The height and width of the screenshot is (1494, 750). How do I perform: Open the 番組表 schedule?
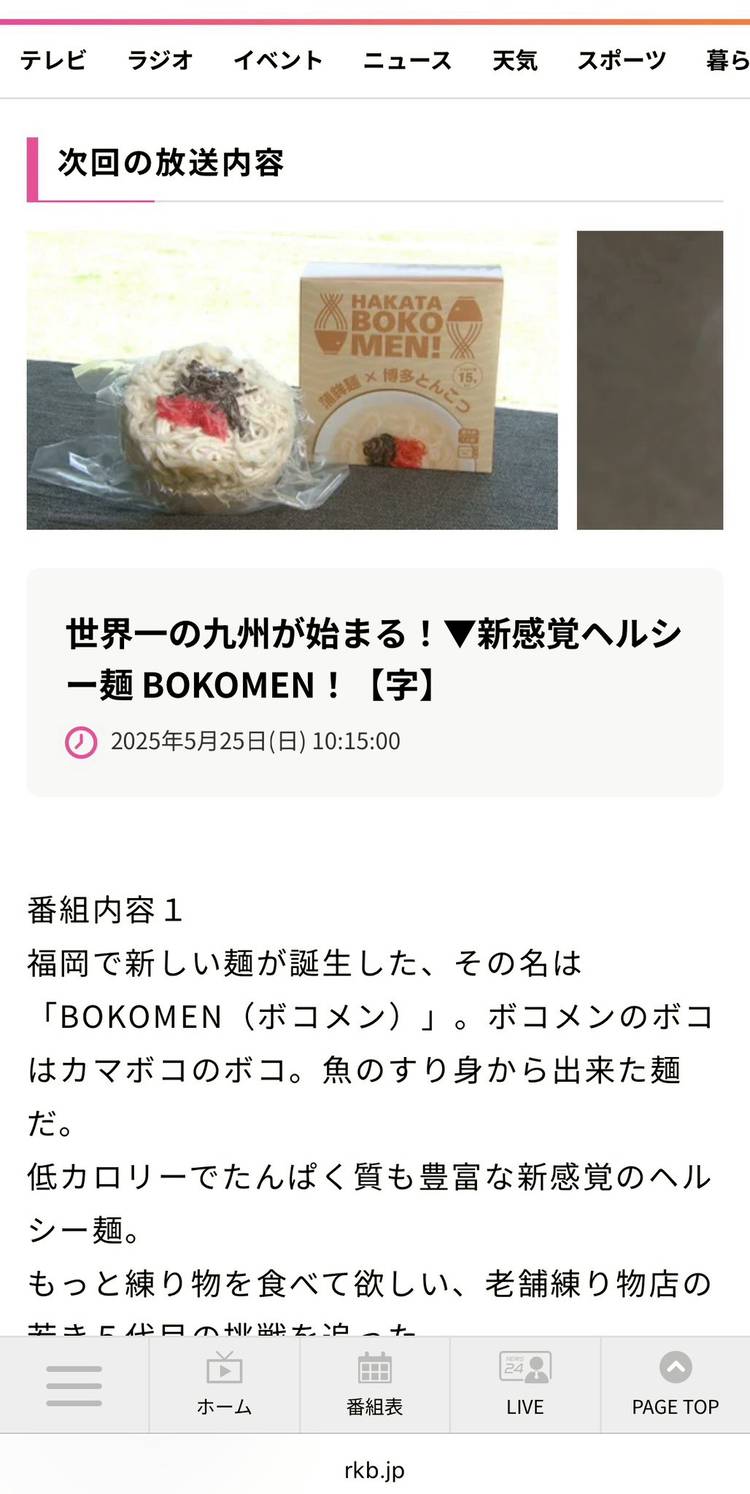click(x=374, y=1385)
